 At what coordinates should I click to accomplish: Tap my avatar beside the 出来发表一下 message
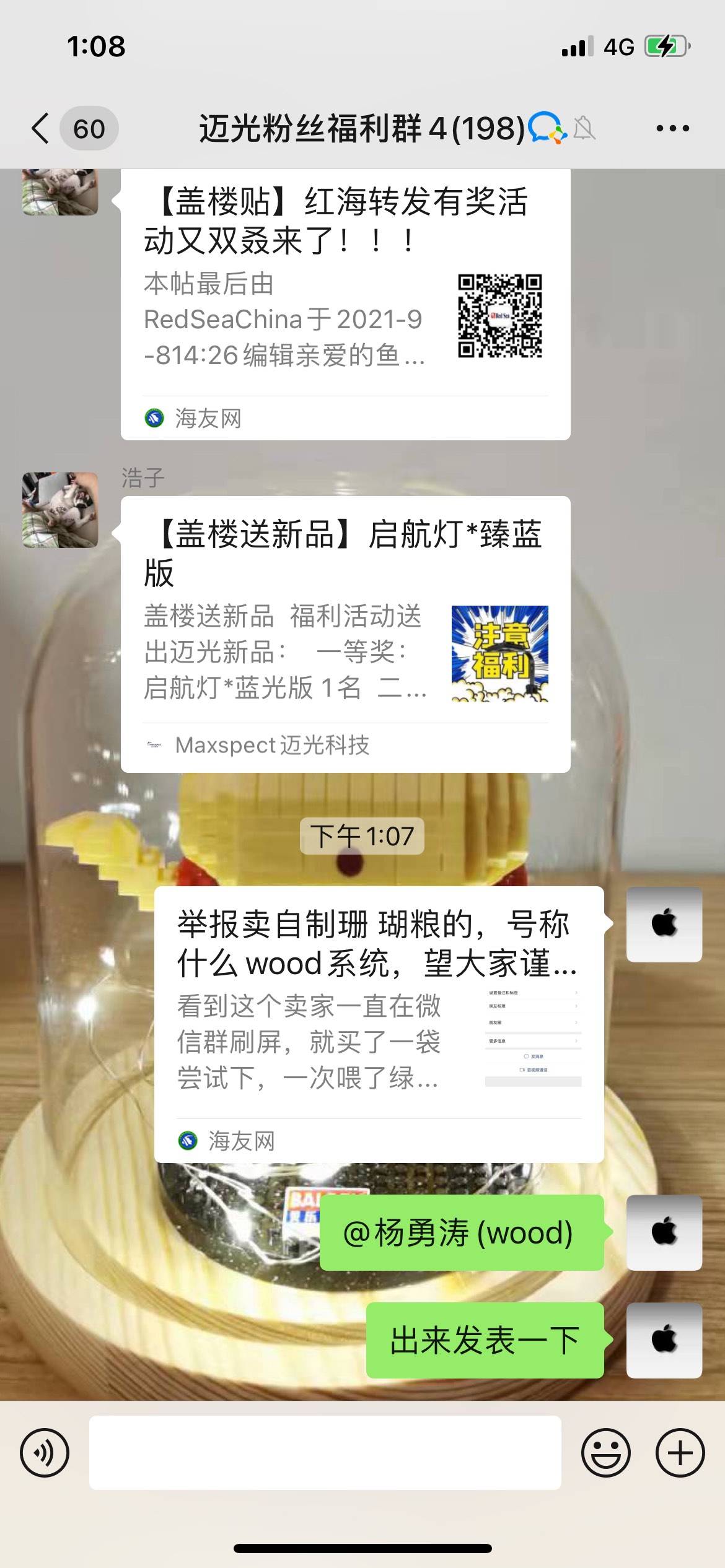point(664,1340)
